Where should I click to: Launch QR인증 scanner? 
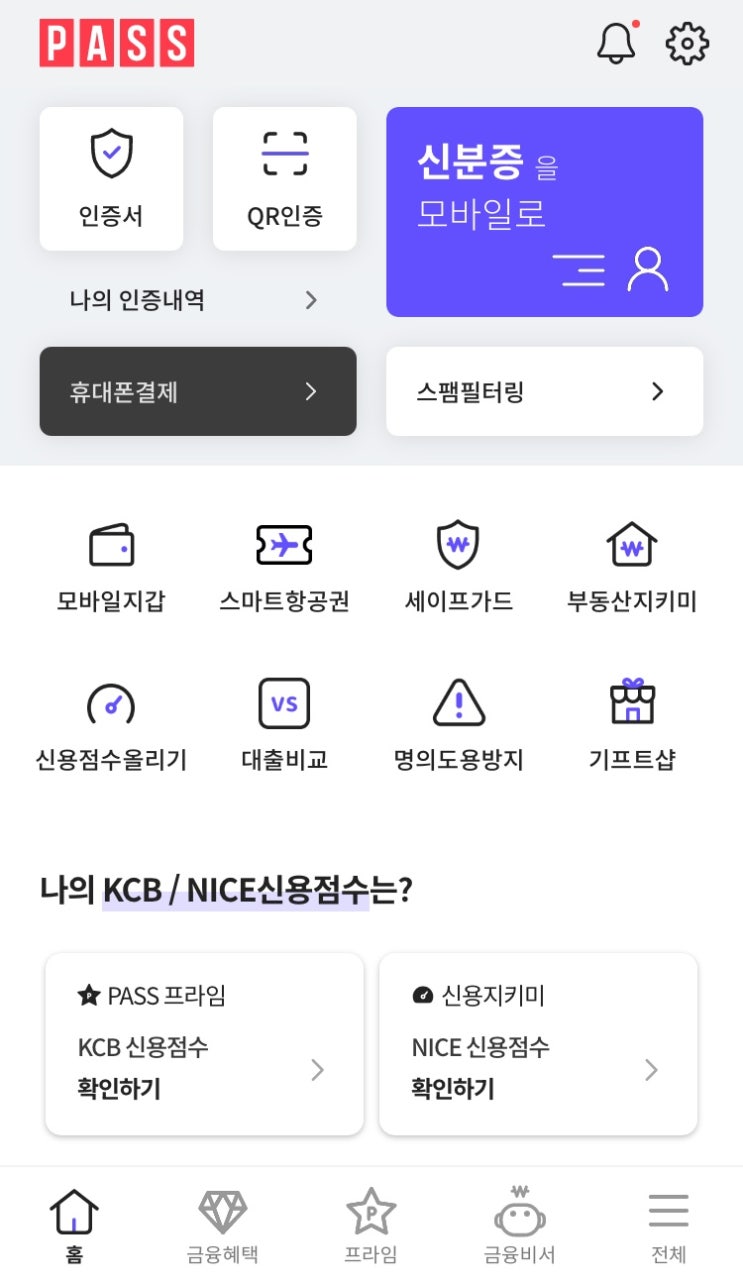(285, 179)
